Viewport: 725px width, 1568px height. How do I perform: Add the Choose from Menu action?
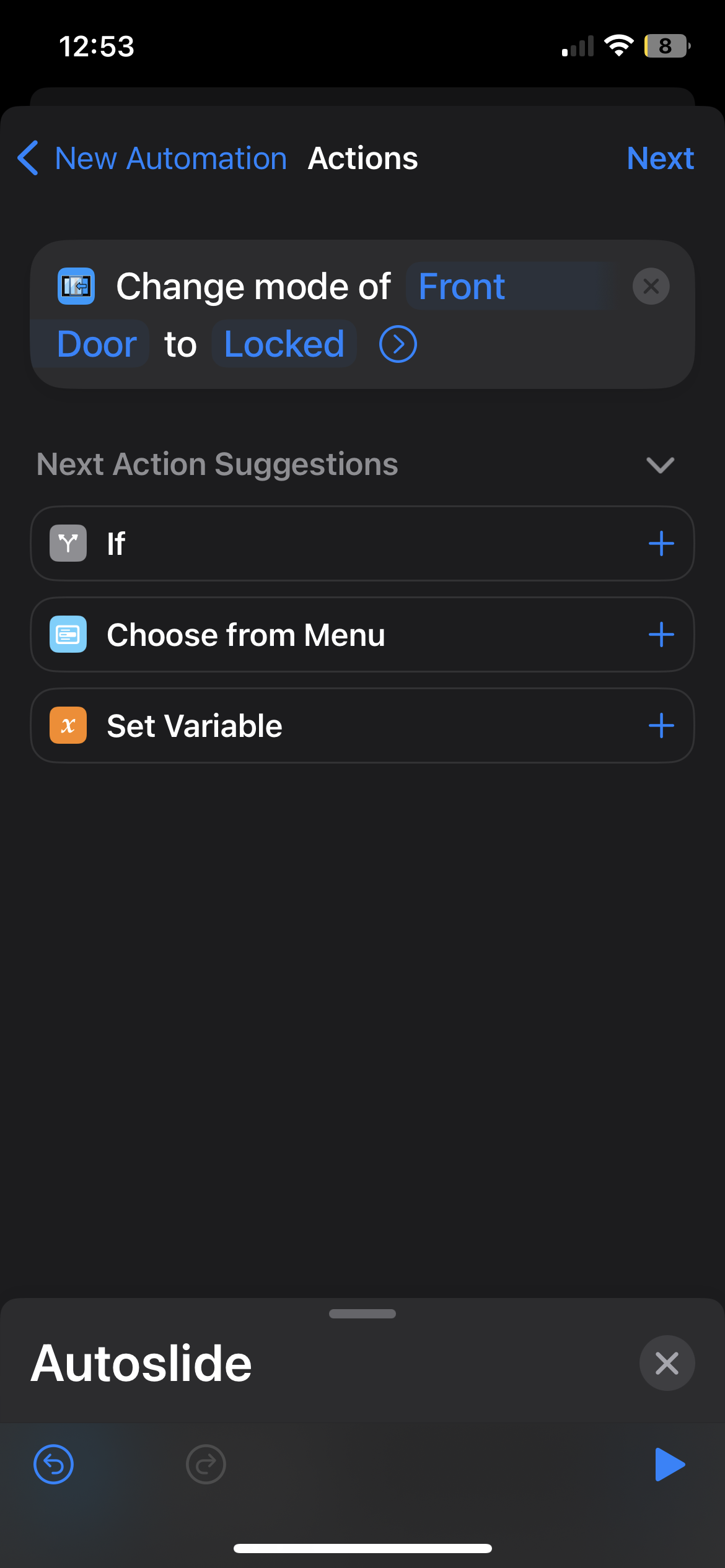point(661,635)
